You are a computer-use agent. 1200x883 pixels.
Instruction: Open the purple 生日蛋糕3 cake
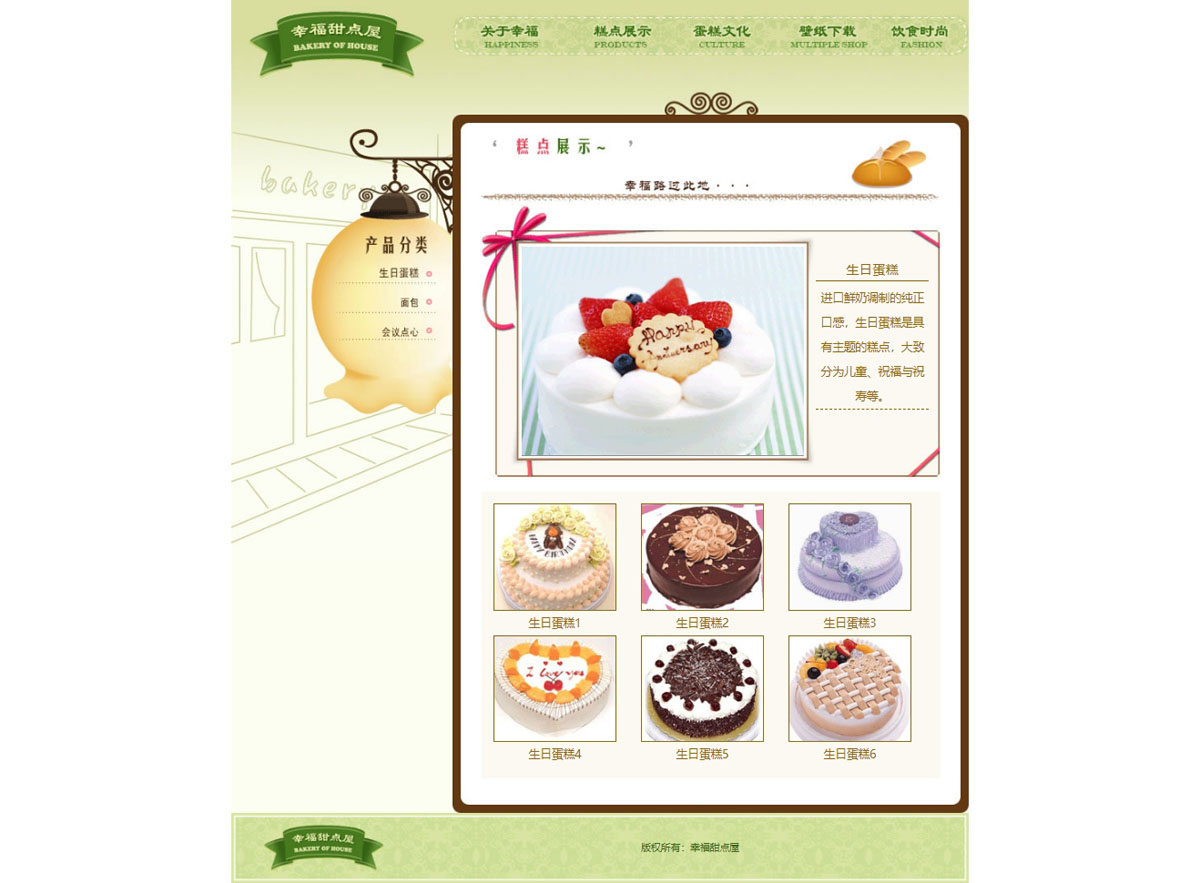pos(849,557)
